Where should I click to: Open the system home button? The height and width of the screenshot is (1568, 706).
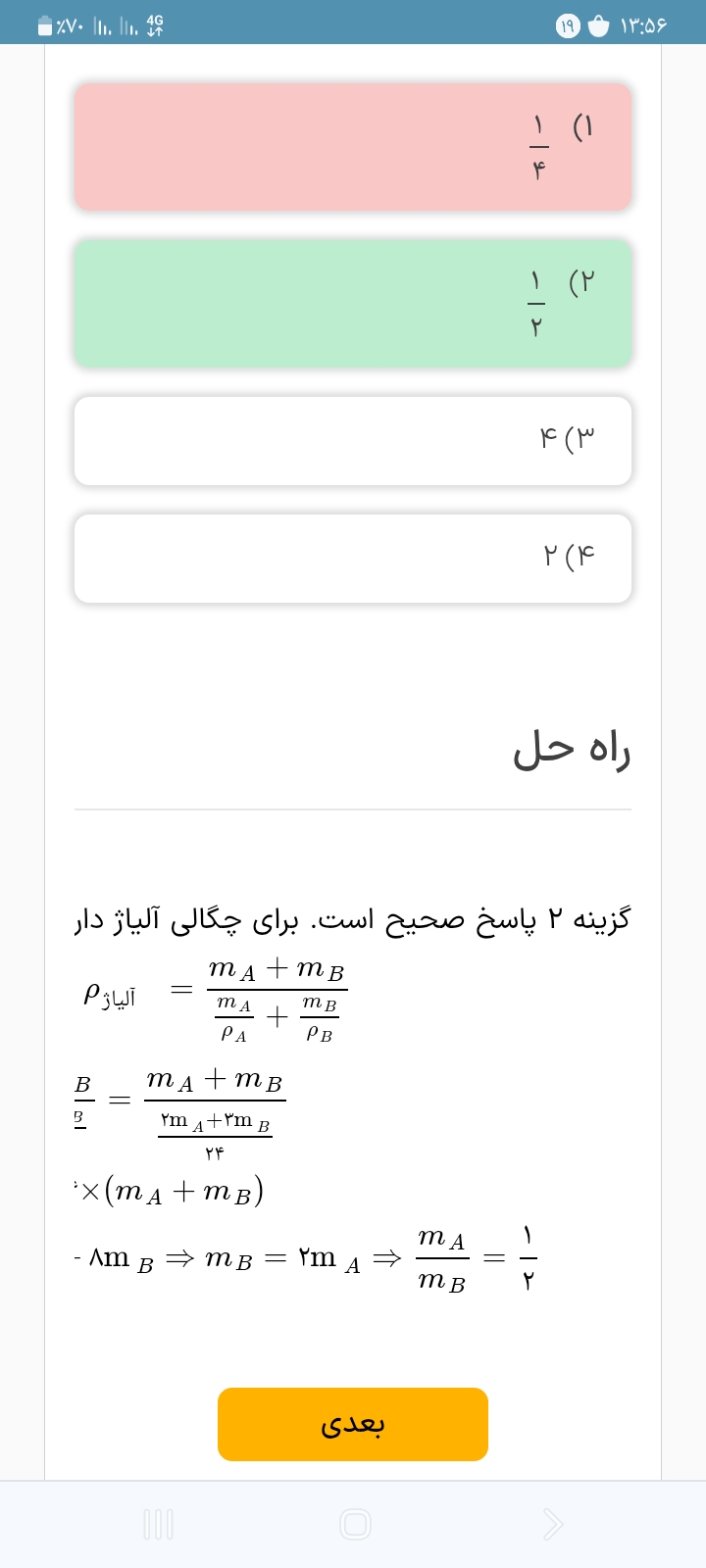pos(354,1524)
